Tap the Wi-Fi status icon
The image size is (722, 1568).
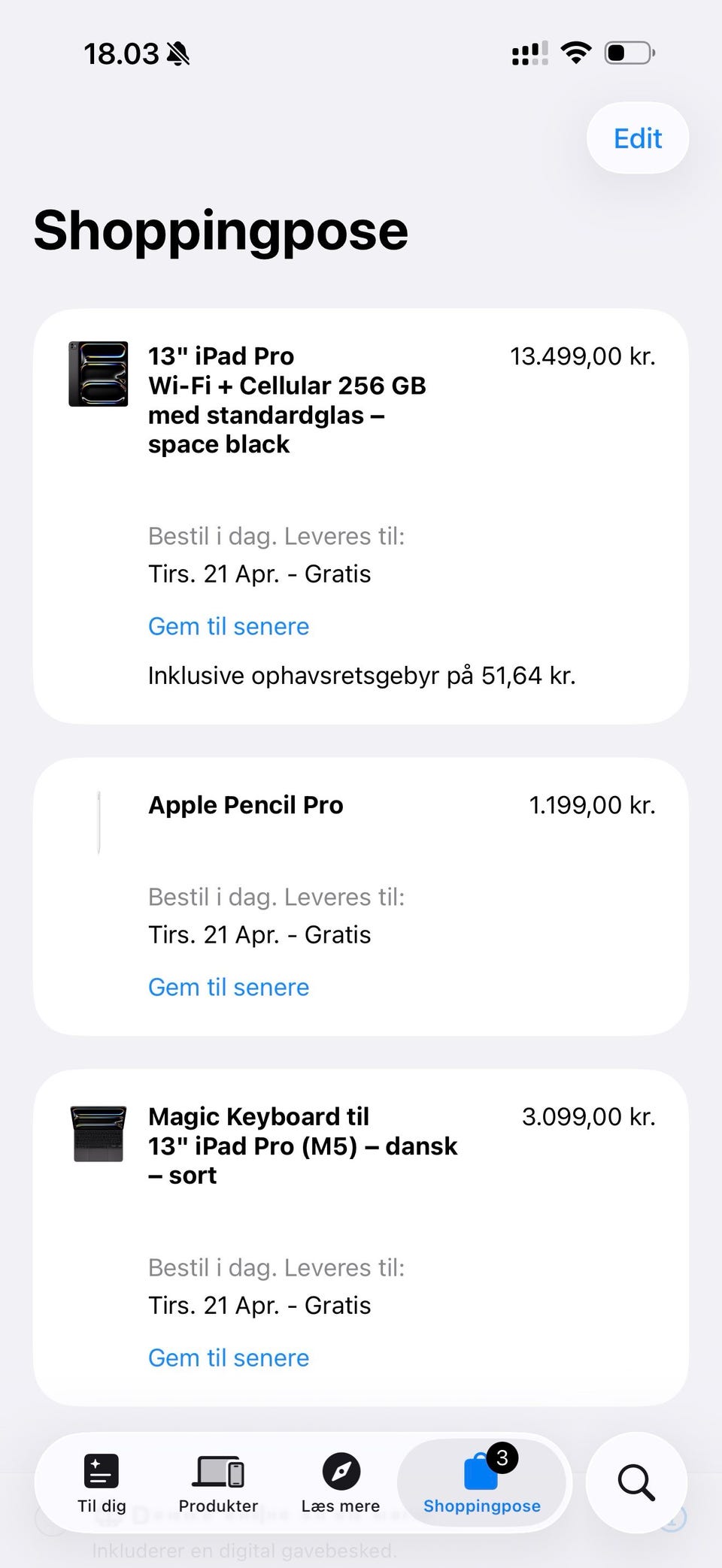pos(575,51)
